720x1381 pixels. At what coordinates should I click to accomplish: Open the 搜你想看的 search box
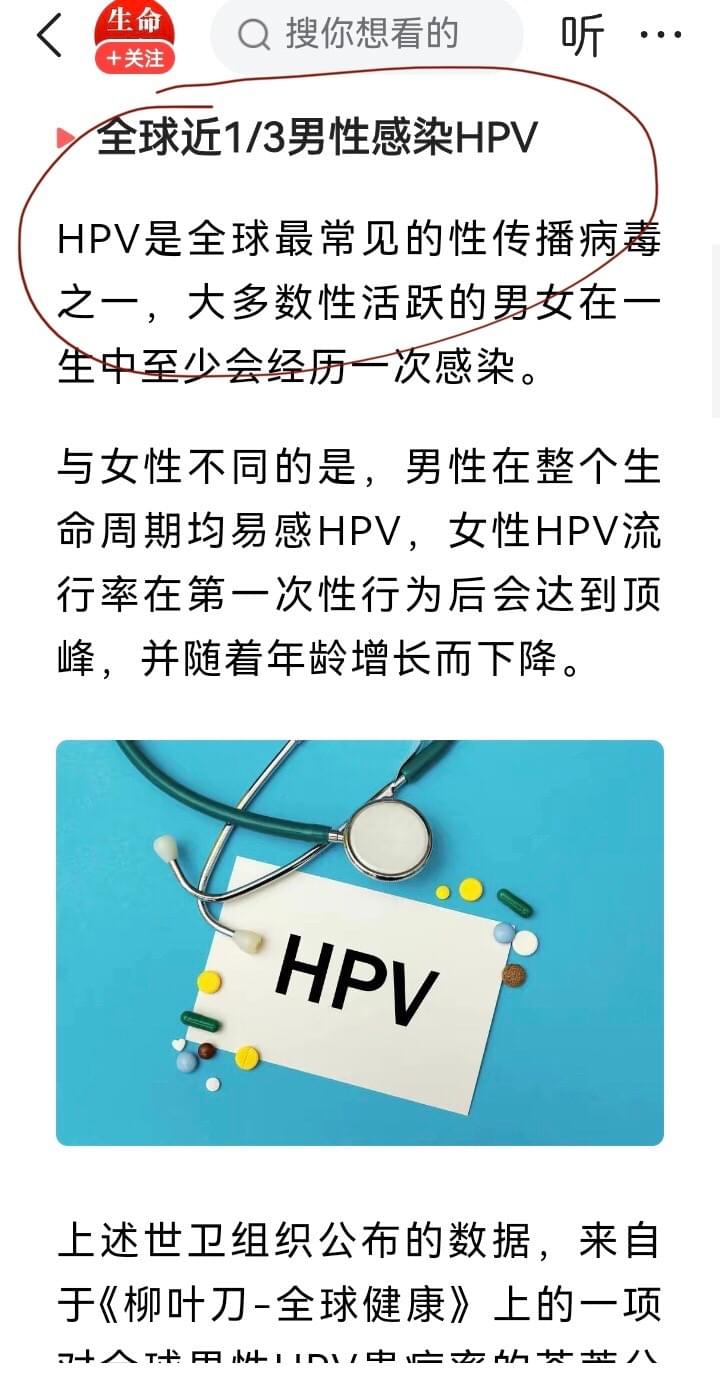point(366,35)
